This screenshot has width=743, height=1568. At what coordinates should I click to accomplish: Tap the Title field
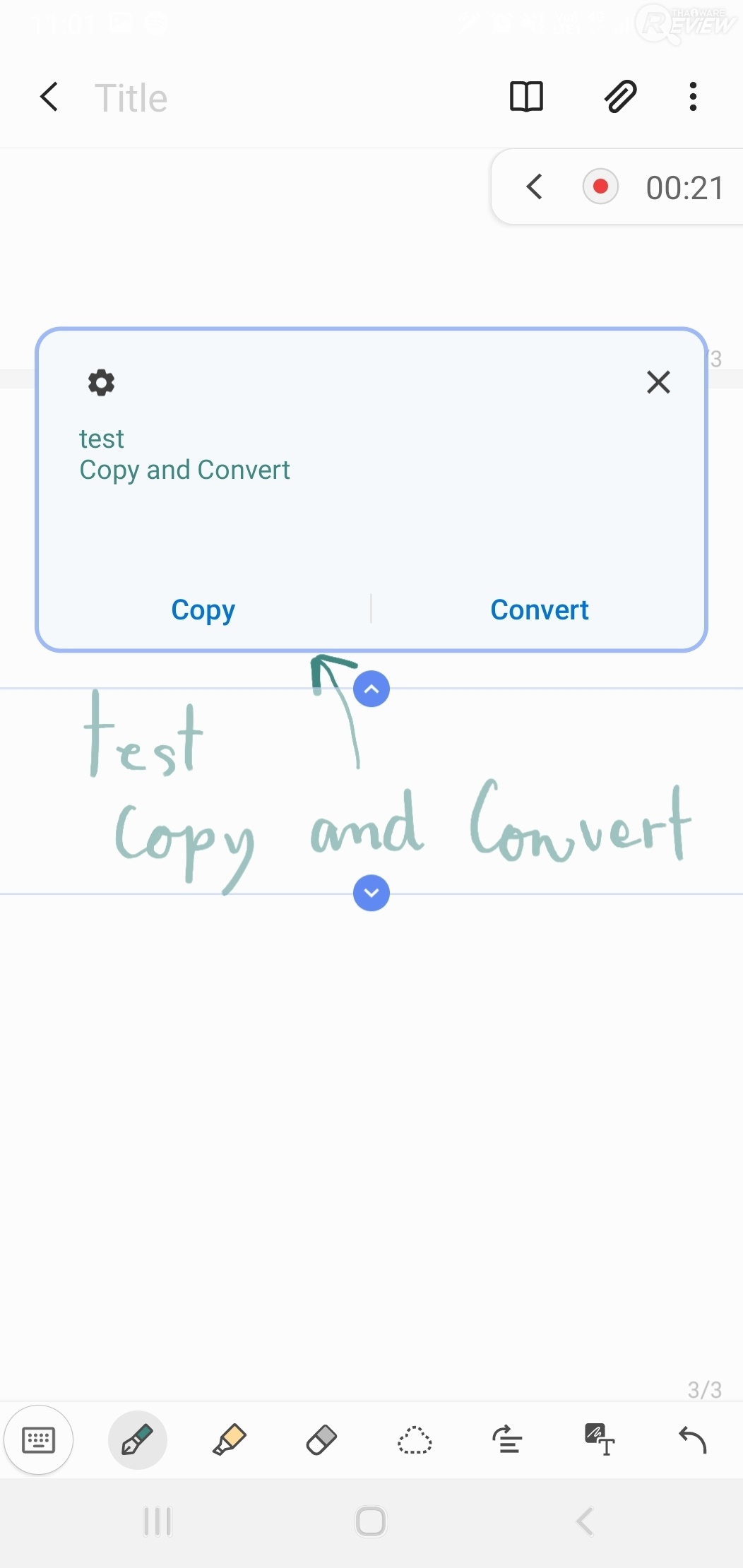click(131, 98)
